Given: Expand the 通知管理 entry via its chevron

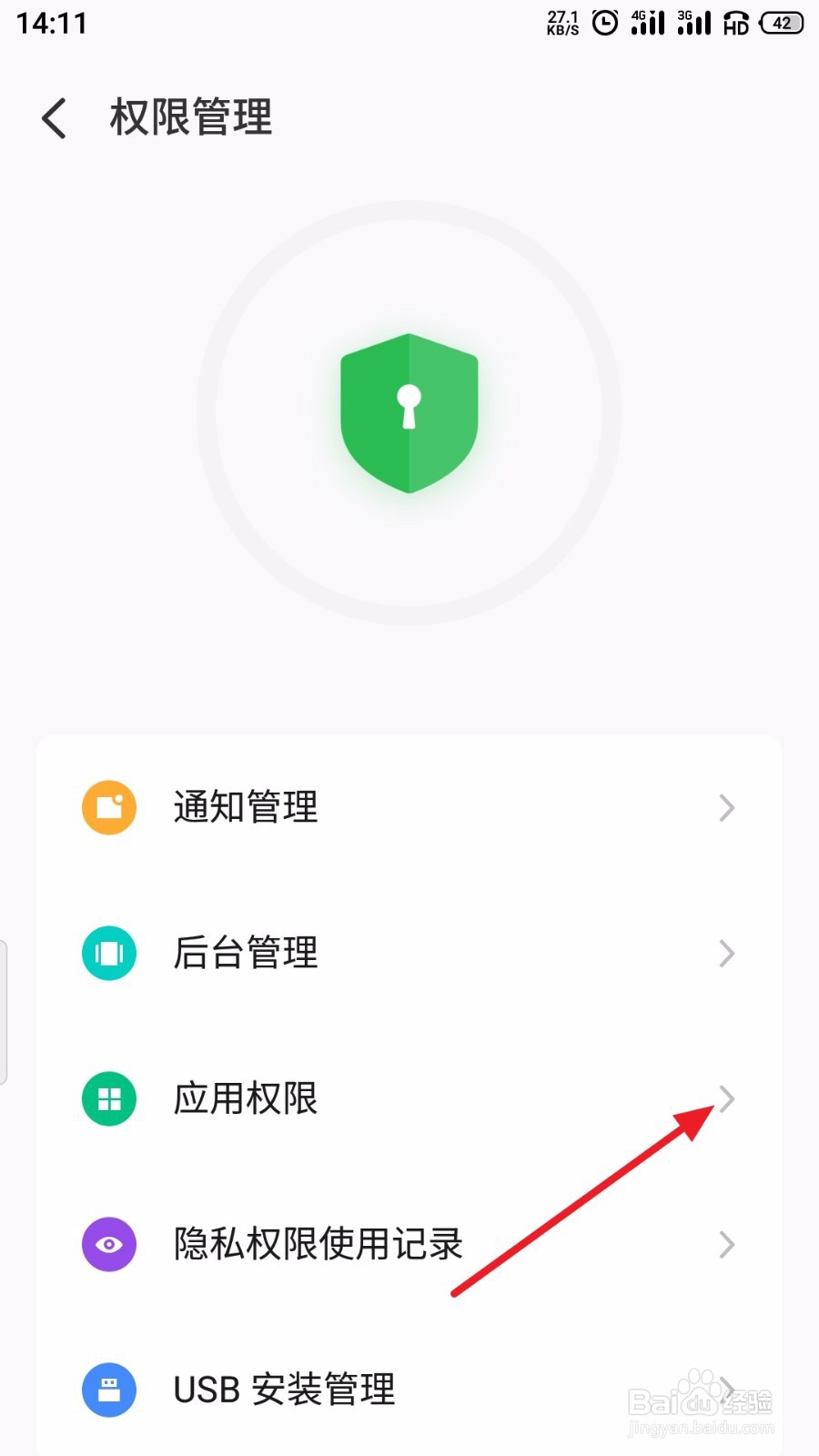Looking at the screenshot, I should 726,808.
